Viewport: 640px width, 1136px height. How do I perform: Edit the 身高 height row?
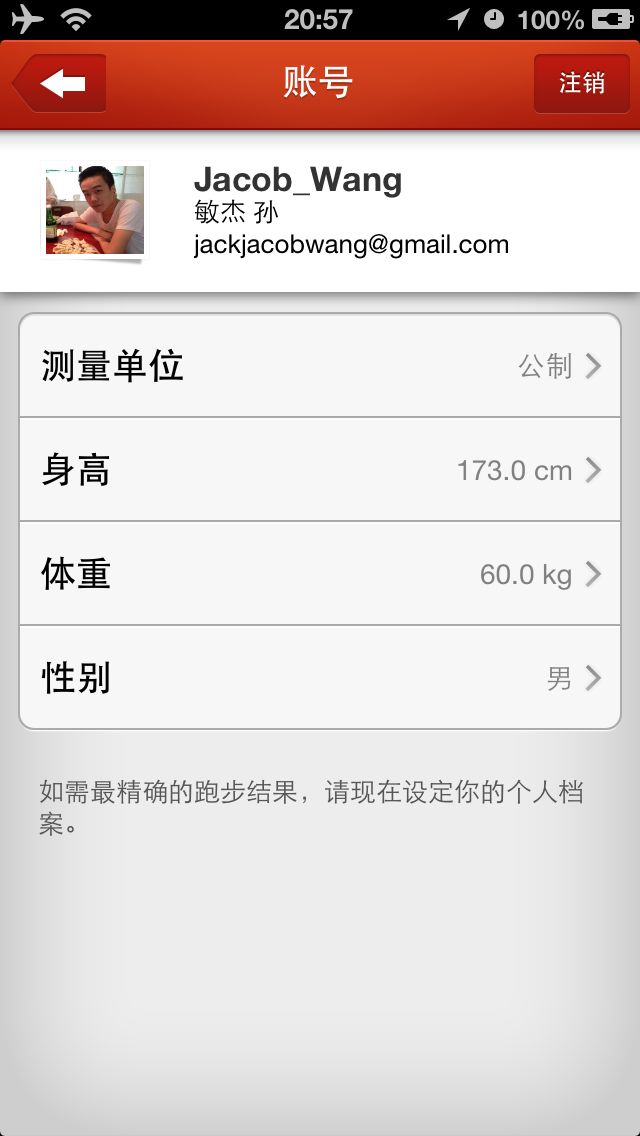pos(320,469)
